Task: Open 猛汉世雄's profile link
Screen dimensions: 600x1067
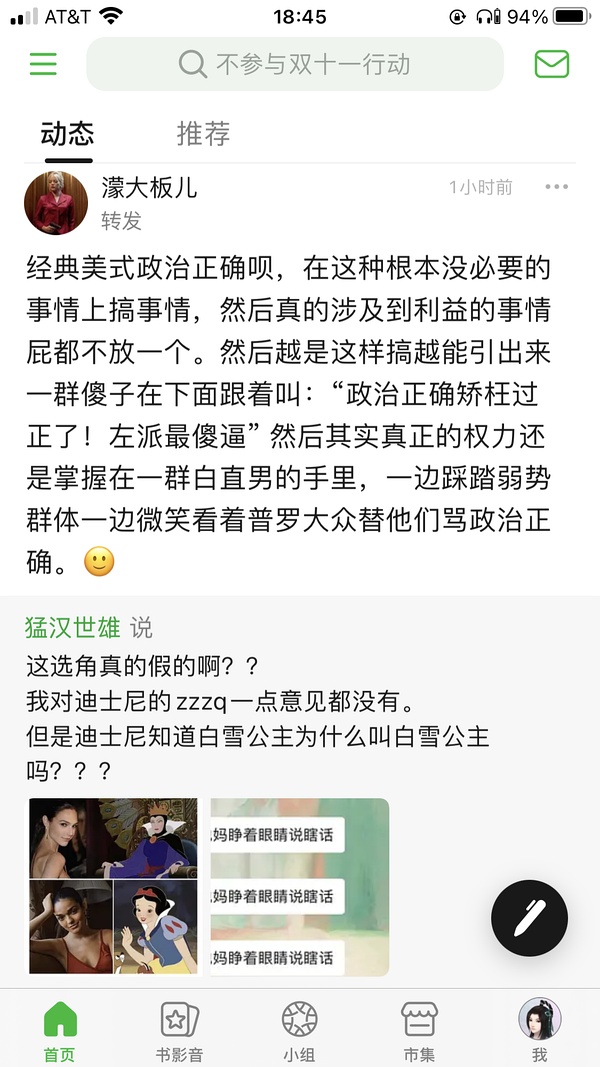Action: click(72, 628)
